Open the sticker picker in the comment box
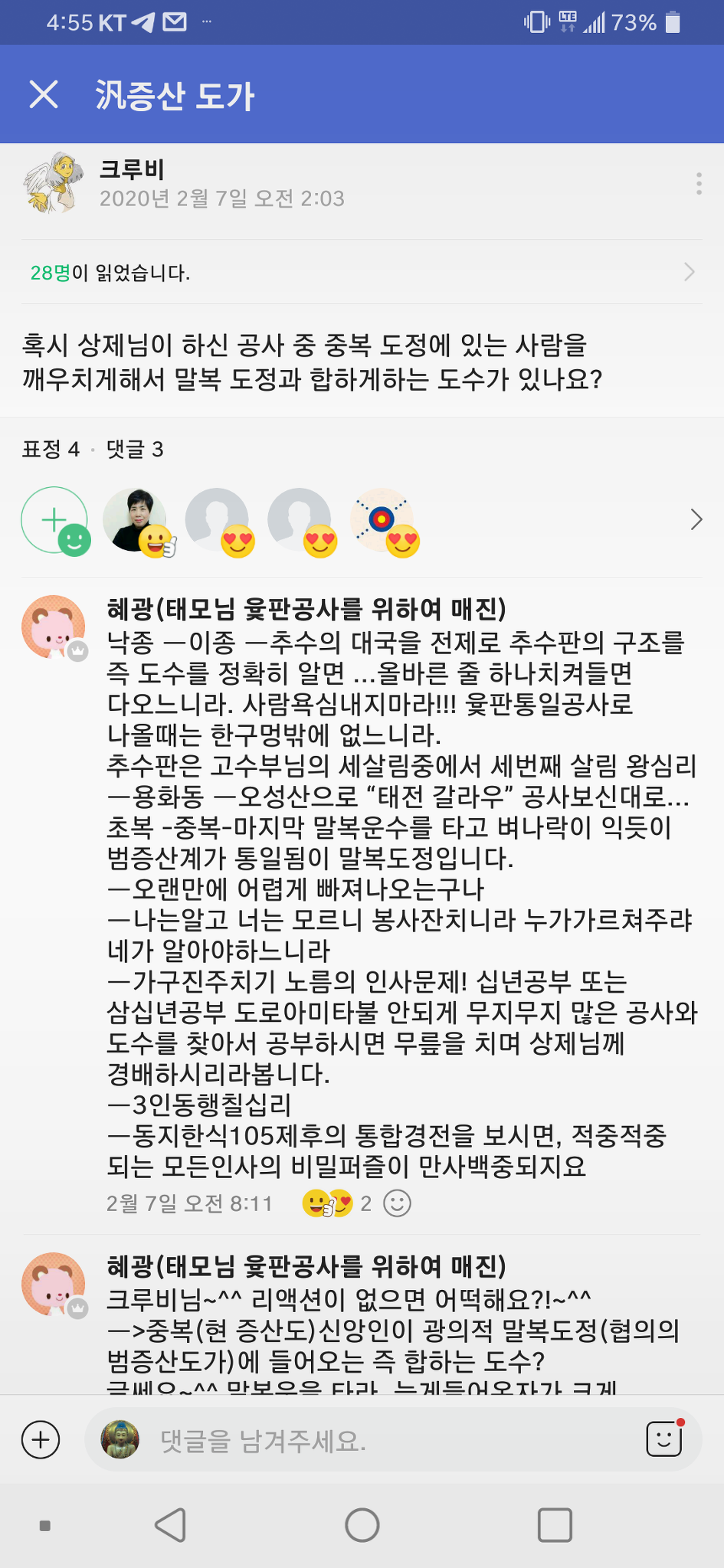Screen dimensions: 724x1568 663,1439
